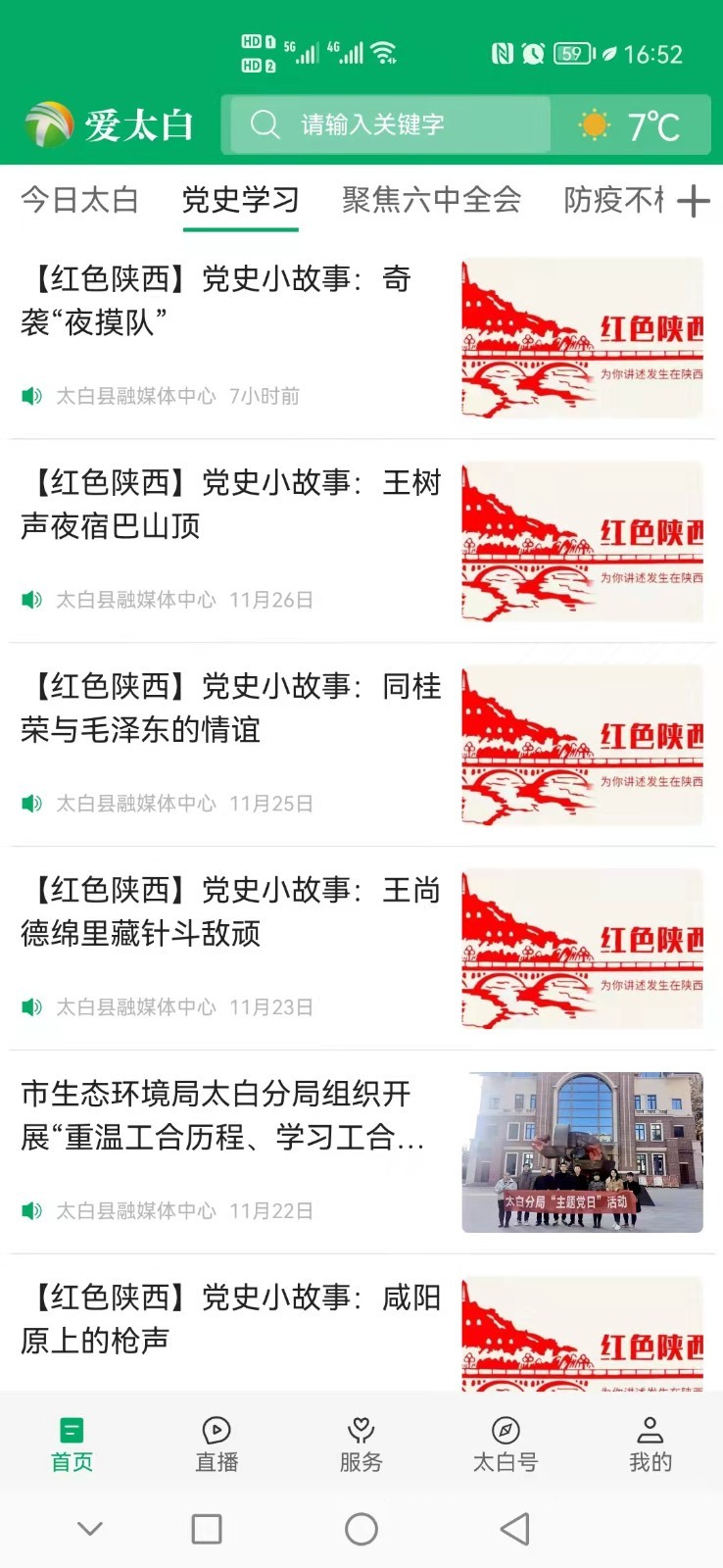This screenshot has width=723, height=1568.
Task: Open the story 同桂荣与毛泽东的情谊
Action: [230, 708]
